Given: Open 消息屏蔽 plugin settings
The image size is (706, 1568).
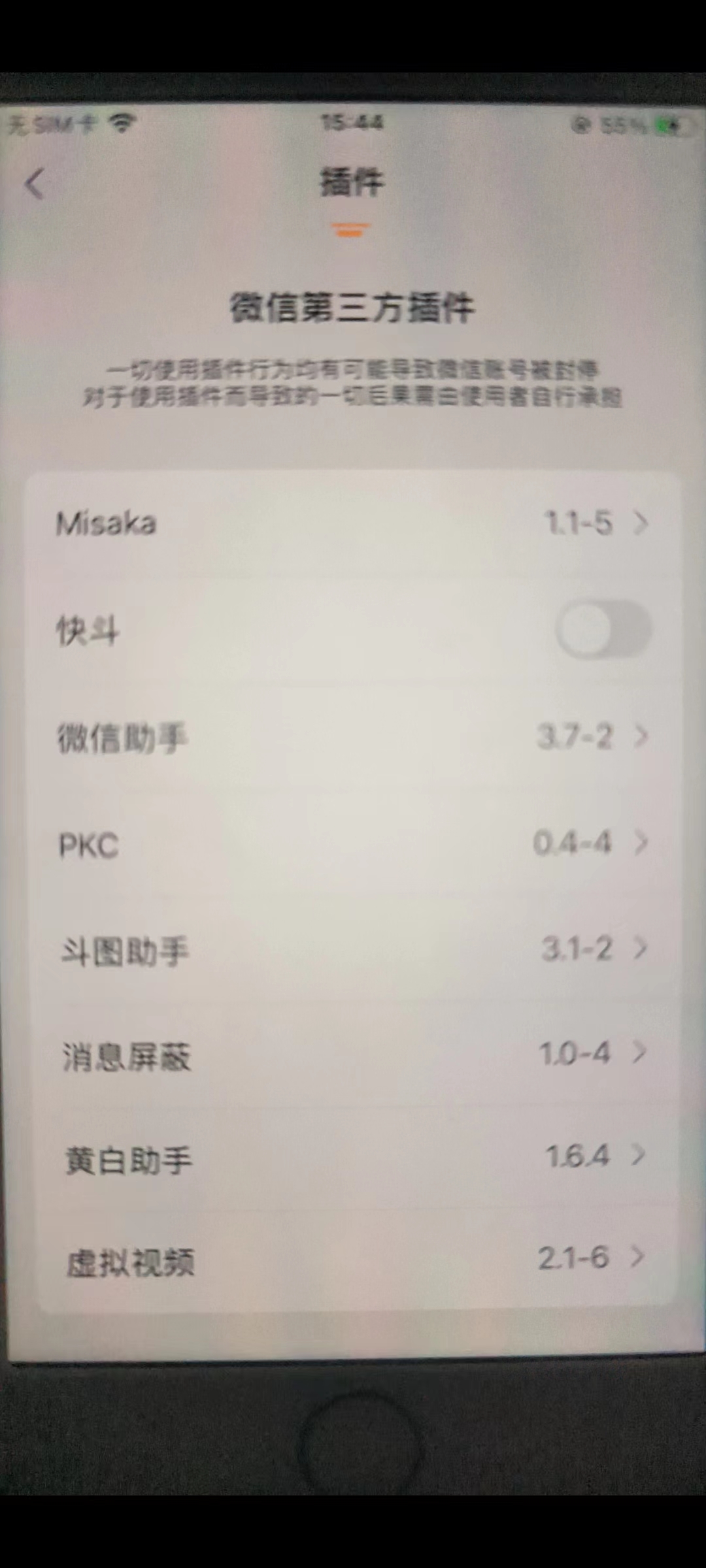Looking at the screenshot, I should pyautogui.click(x=352, y=1054).
